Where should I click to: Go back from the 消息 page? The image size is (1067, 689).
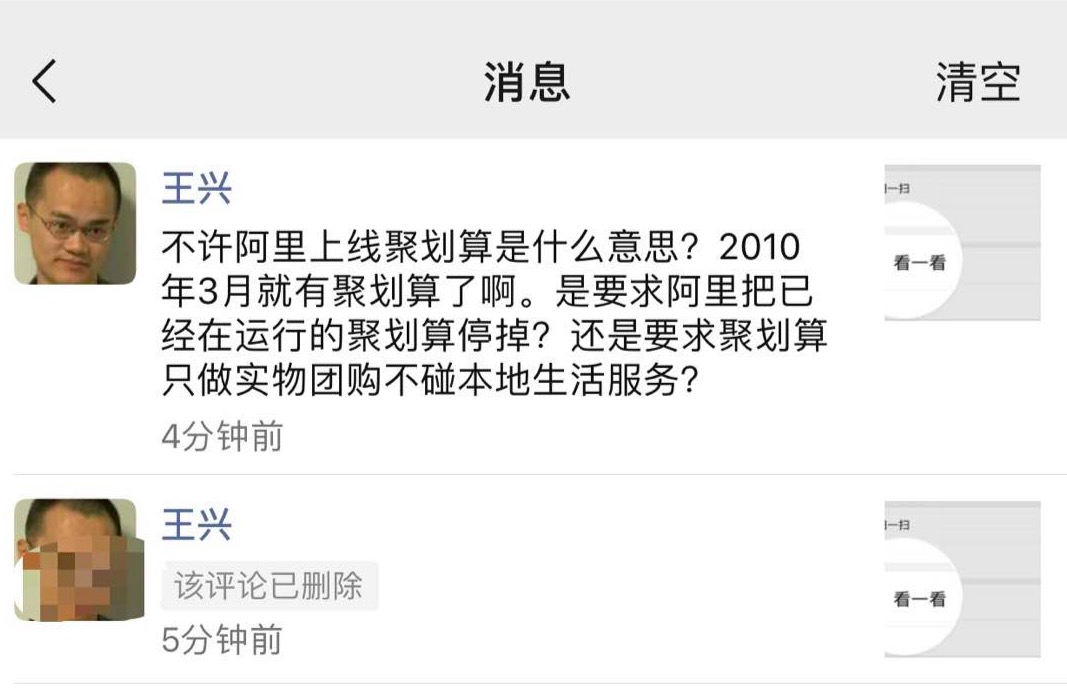45,81
